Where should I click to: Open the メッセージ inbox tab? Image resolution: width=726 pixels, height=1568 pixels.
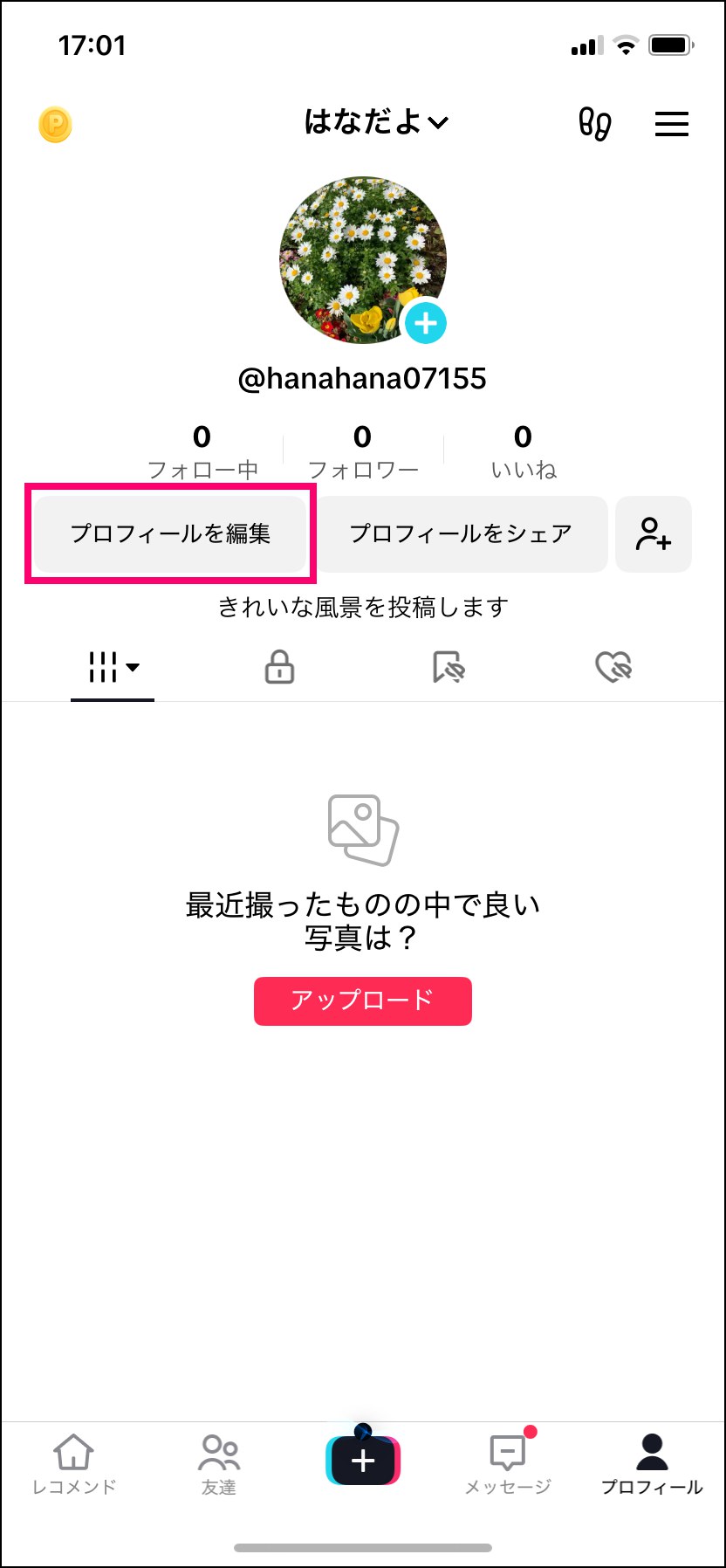[508, 1465]
